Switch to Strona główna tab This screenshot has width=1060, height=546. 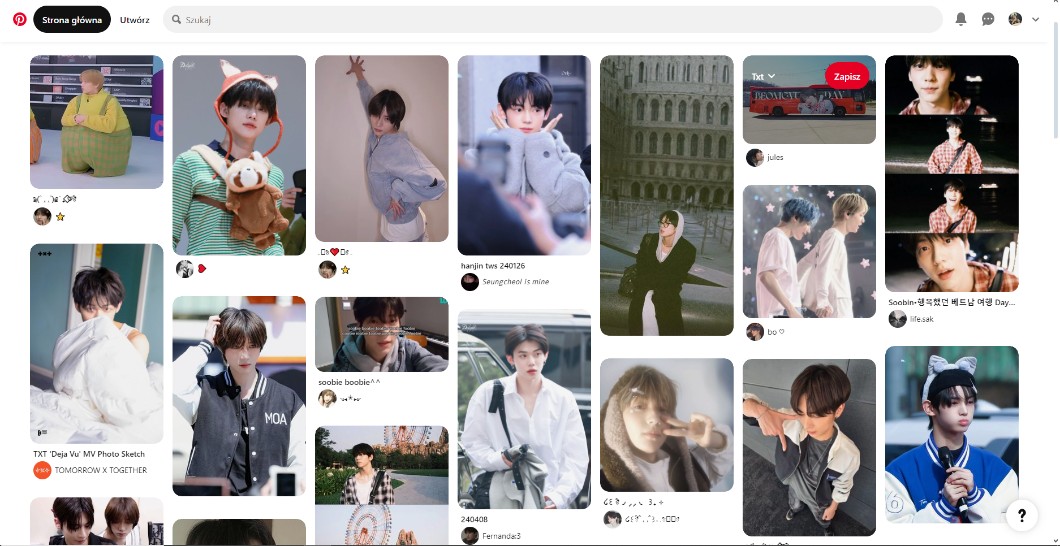coord(72,19)
